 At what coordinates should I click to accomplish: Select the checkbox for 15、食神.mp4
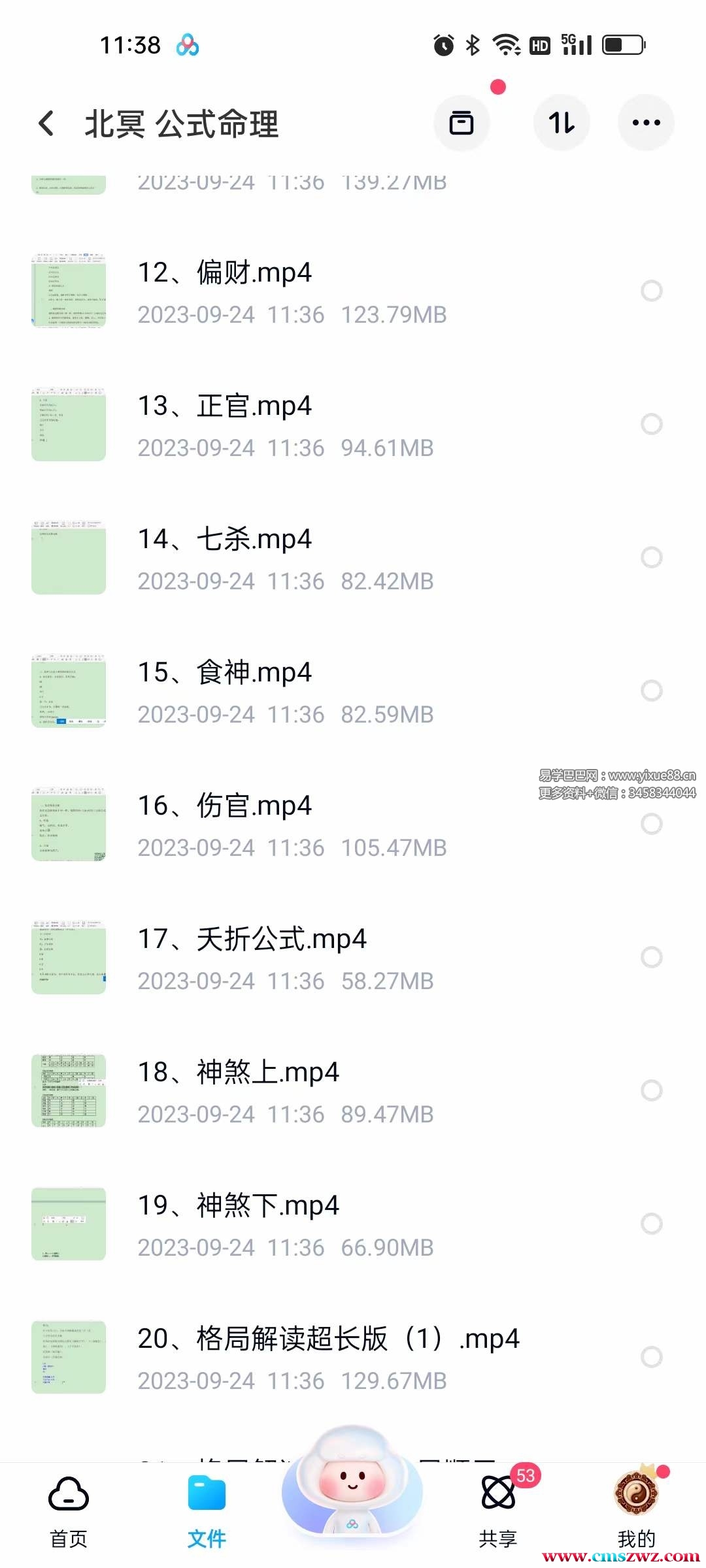click(x=651, y=691)
